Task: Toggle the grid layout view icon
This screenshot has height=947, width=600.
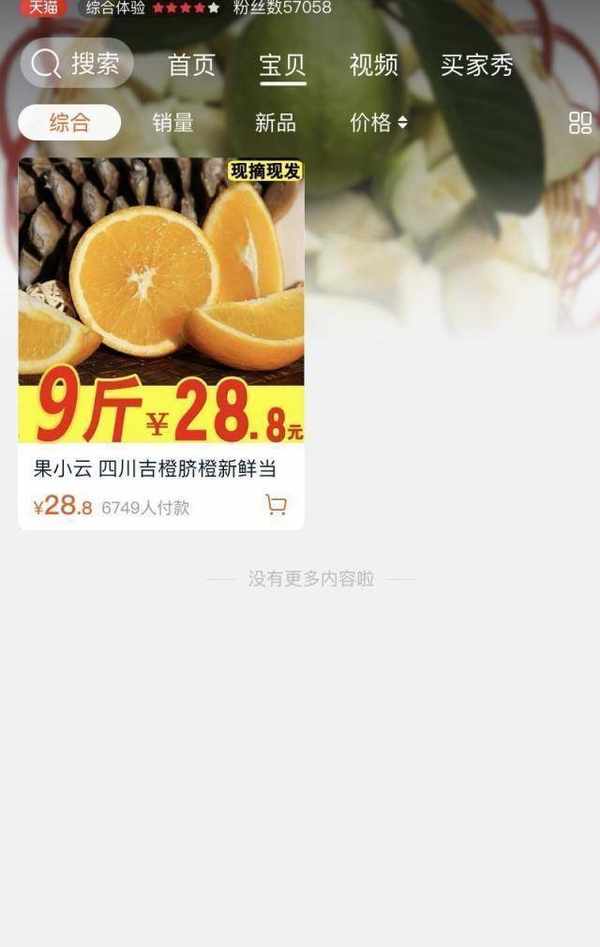Action: (x=580, y=123)
